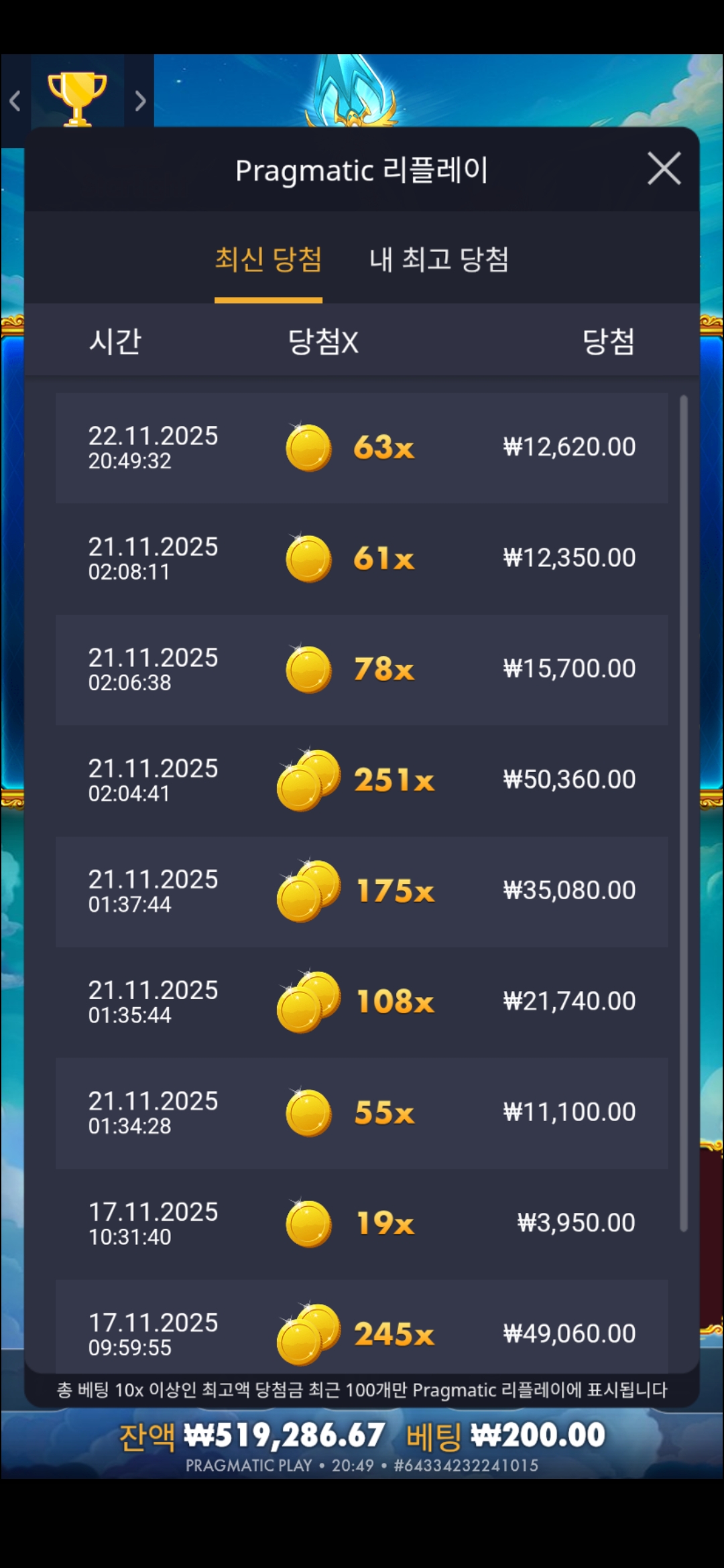Watch the 108x win replay at 01:35:44
This screenshot has height=1568, width=724.
pos(362,1002)
